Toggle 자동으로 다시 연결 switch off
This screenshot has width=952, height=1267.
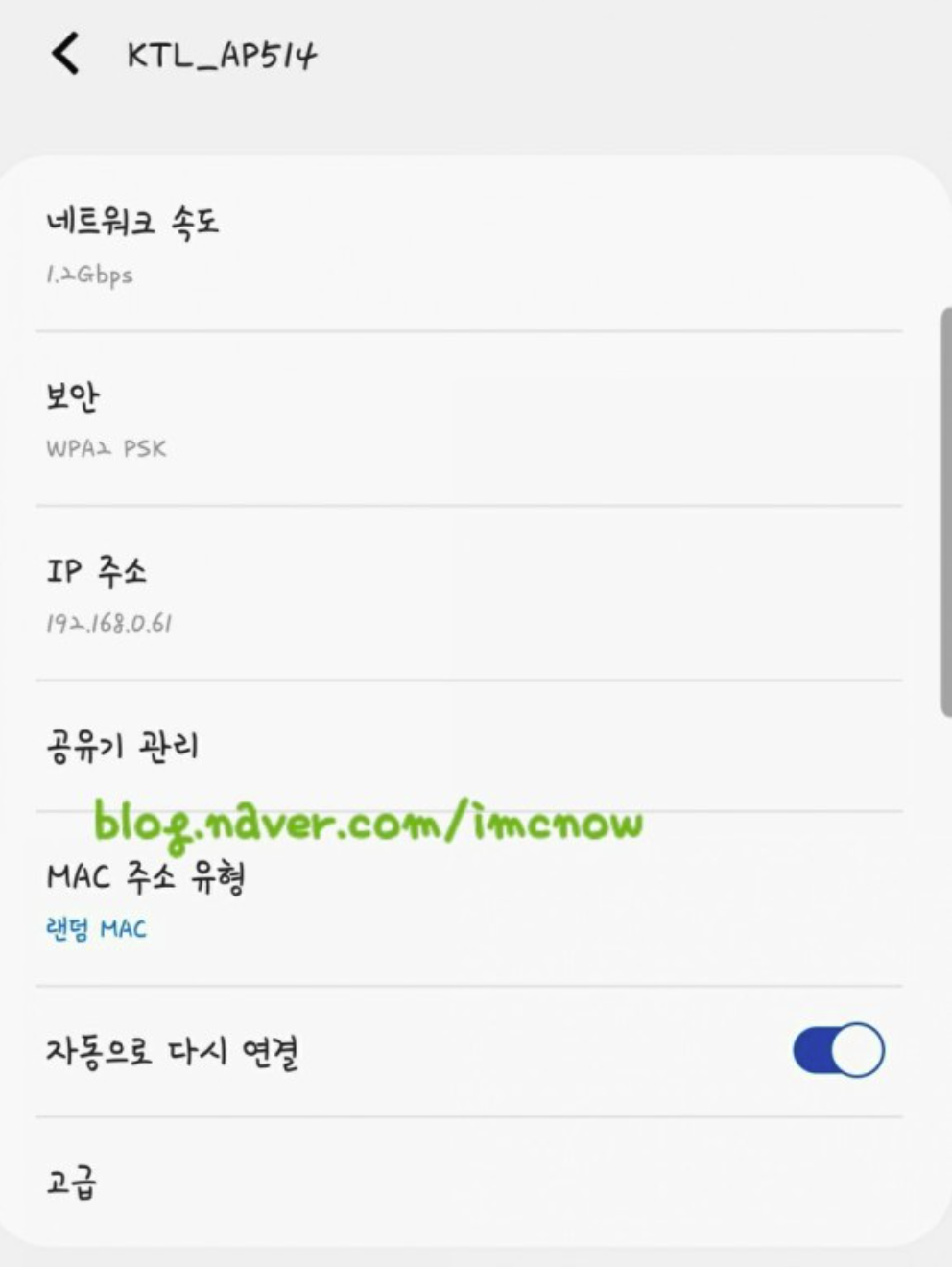tap(838, 1050)
